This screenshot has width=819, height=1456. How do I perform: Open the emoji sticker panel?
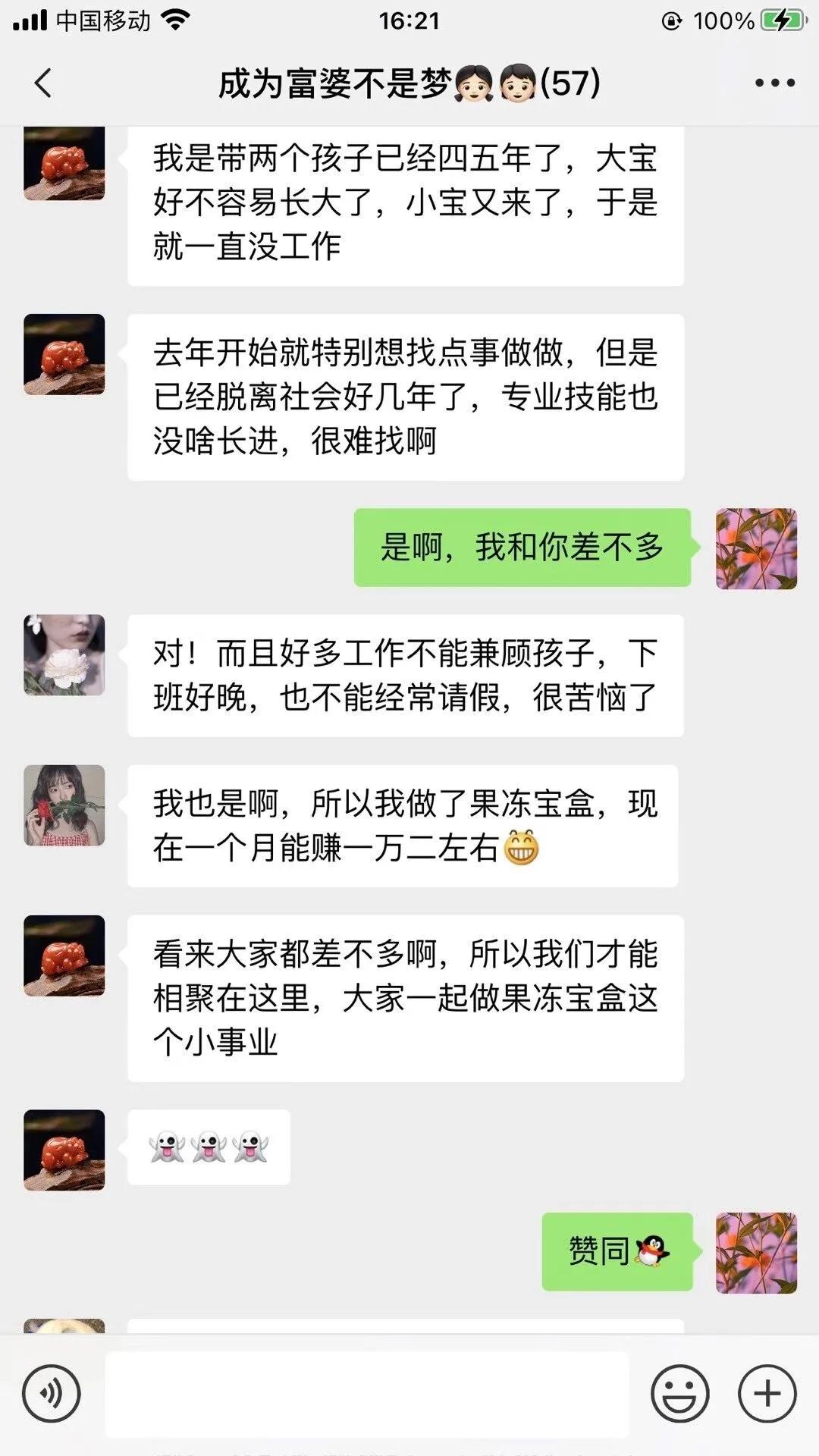coord(679,1393)
